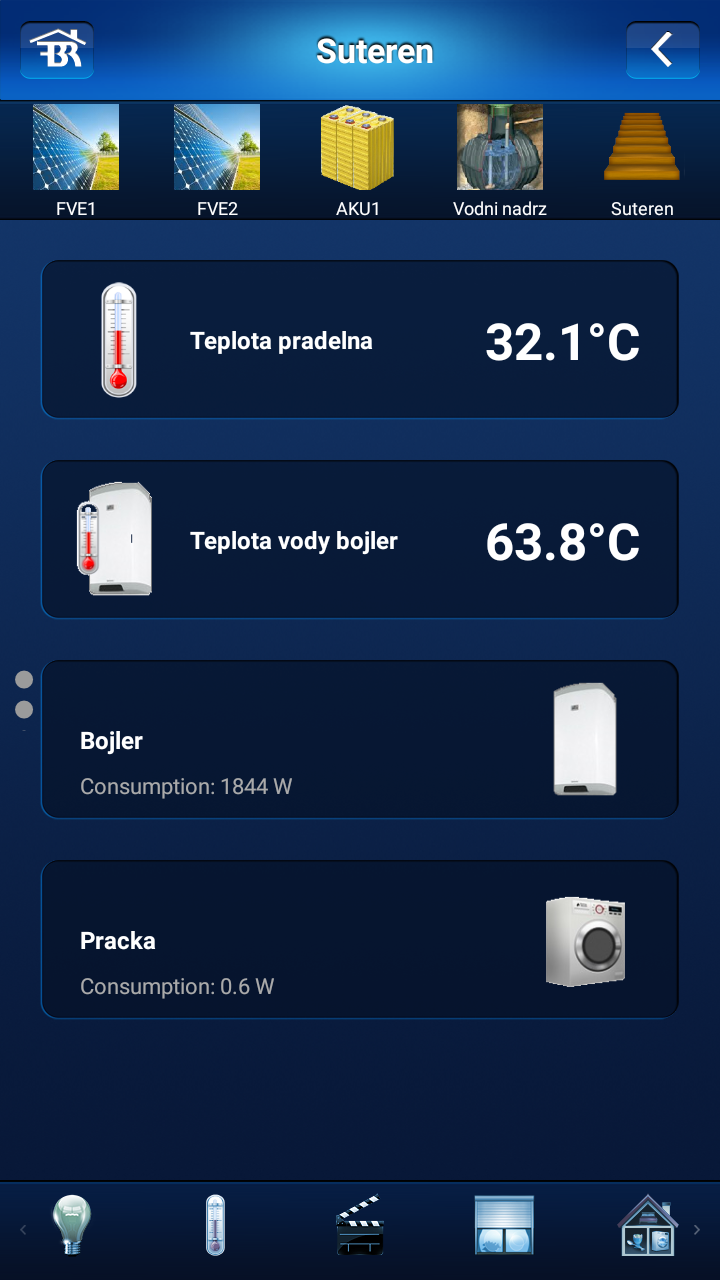
Task: Open the lights bulb category
Action: pyautogui.click(x=72, y=1225)
